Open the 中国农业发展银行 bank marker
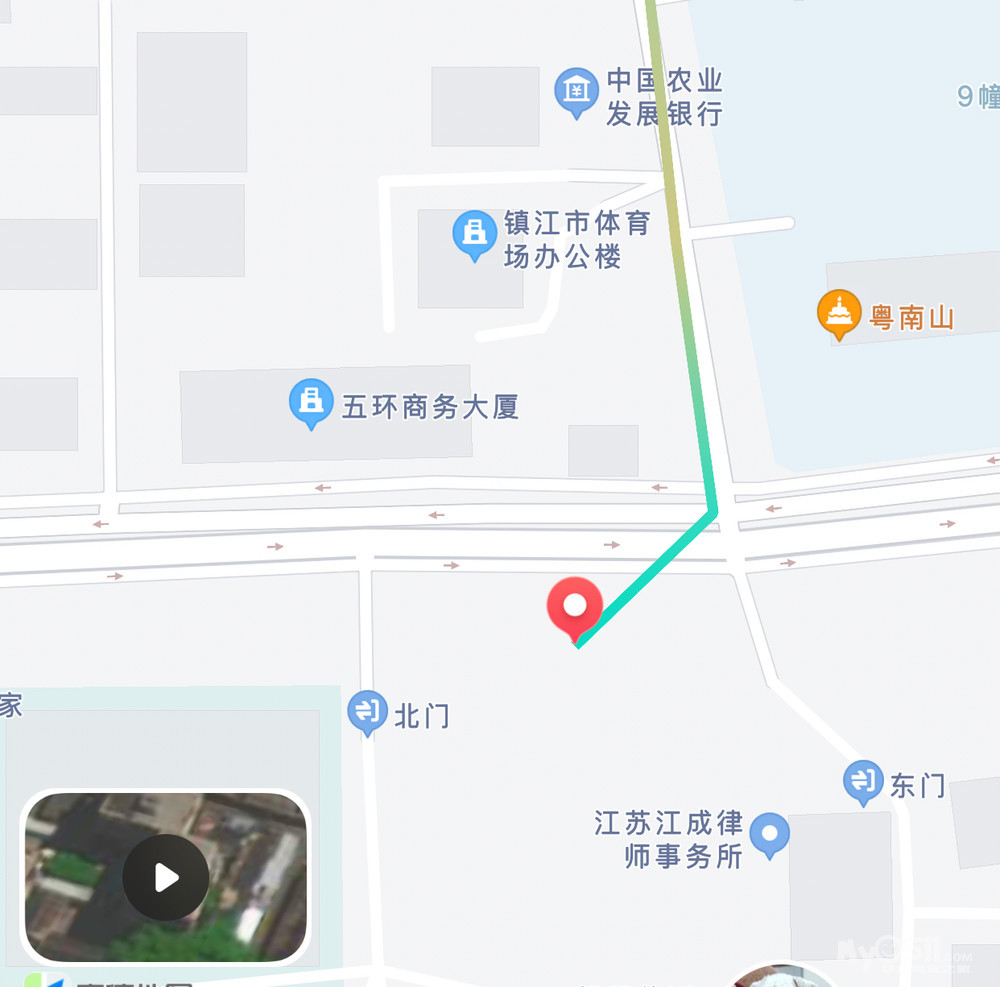The width and height of the screenshot is (1000, 987). coord(576,91)
